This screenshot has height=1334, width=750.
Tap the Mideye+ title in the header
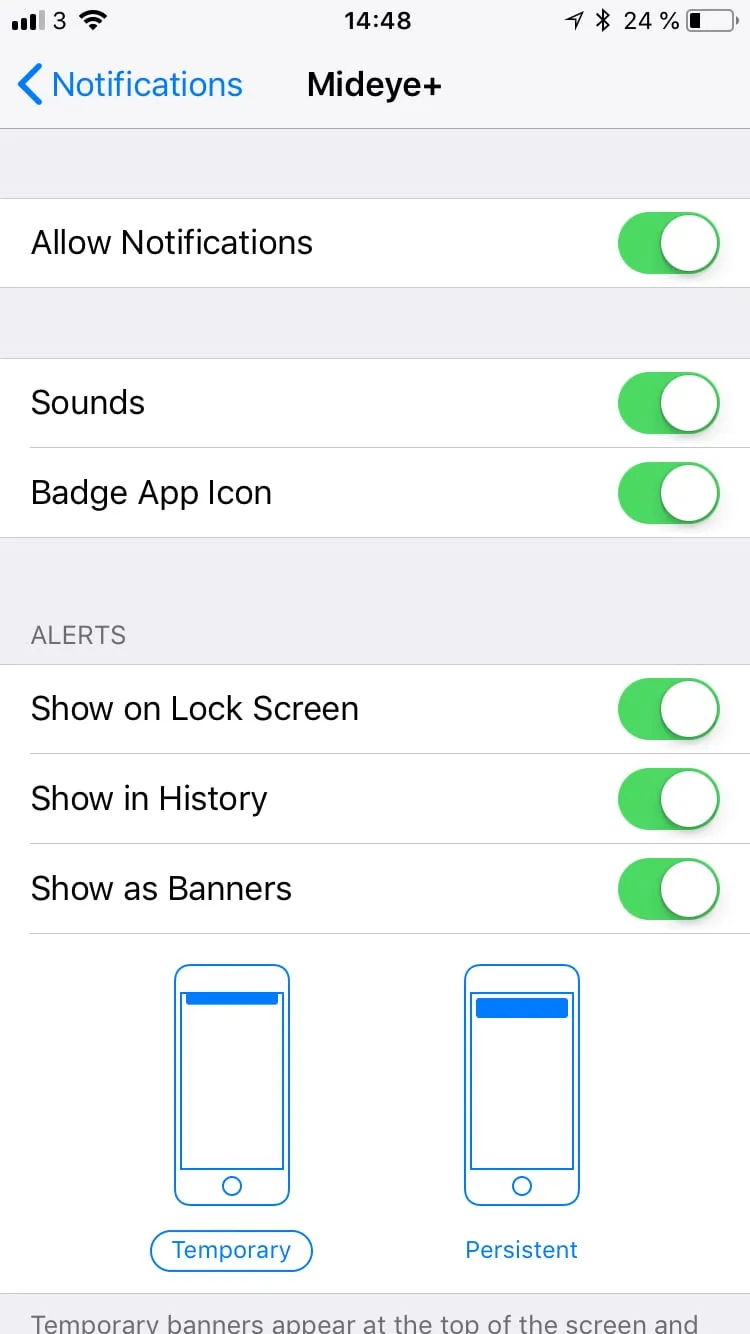(373, 84)
